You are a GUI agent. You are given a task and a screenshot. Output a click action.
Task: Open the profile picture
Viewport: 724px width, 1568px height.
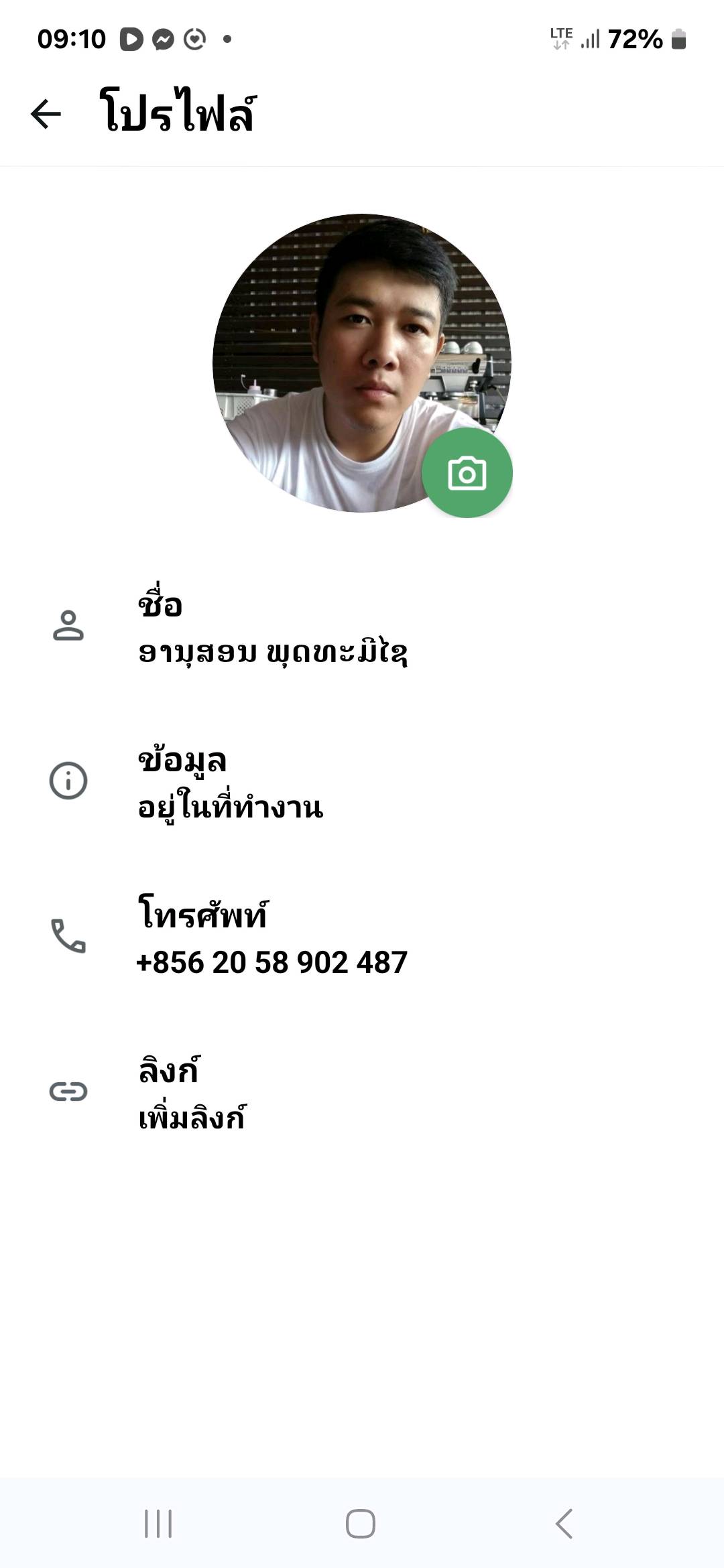349,348
